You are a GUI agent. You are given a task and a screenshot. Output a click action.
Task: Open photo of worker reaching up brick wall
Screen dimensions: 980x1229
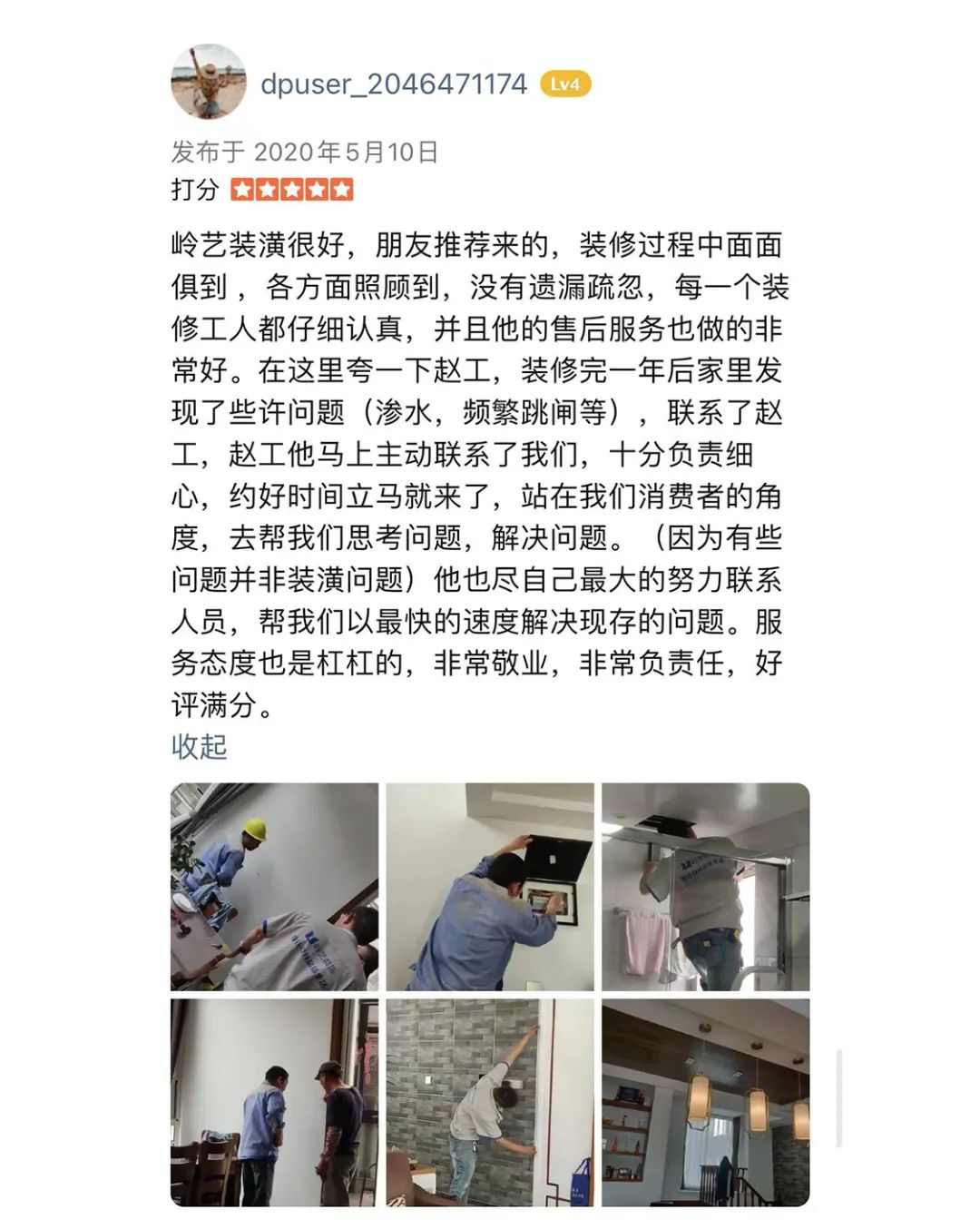[x=490, y=1102]
